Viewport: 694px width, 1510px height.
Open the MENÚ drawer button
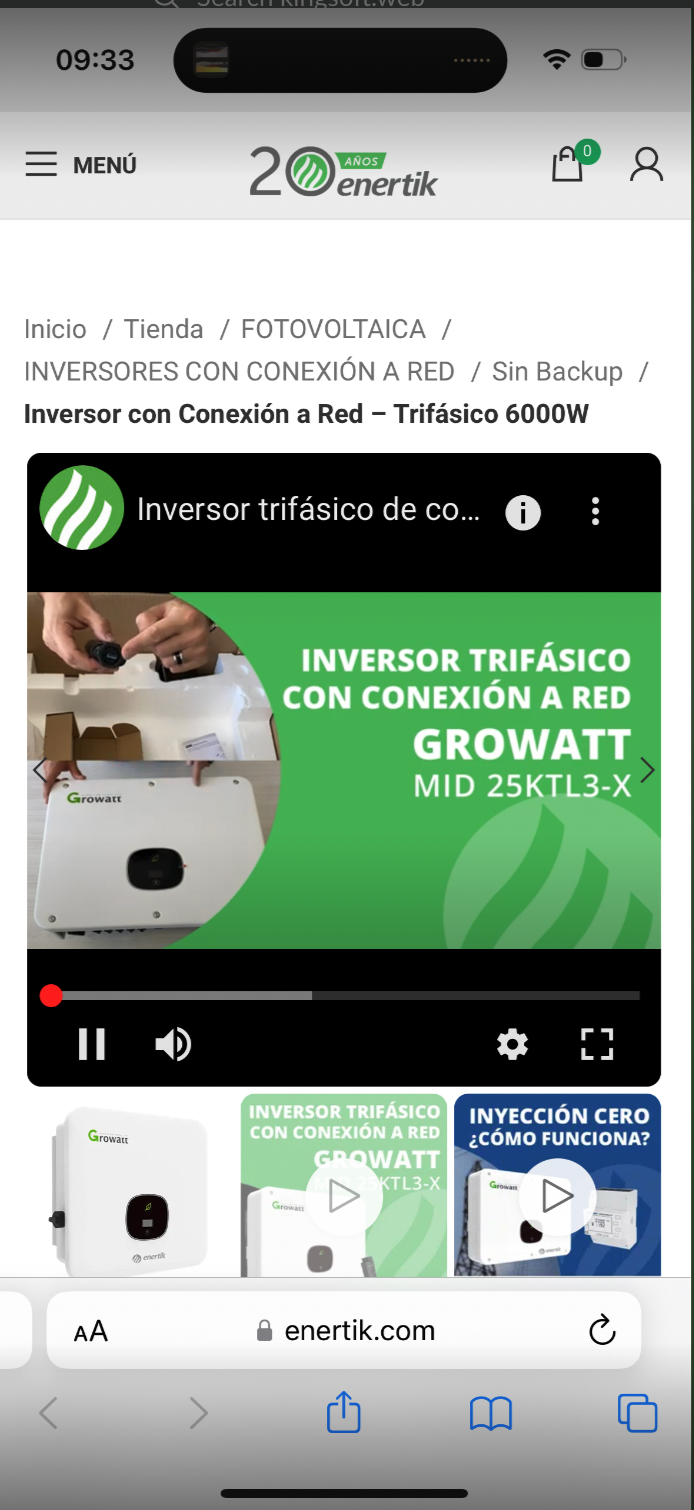[x=81, y=165]
